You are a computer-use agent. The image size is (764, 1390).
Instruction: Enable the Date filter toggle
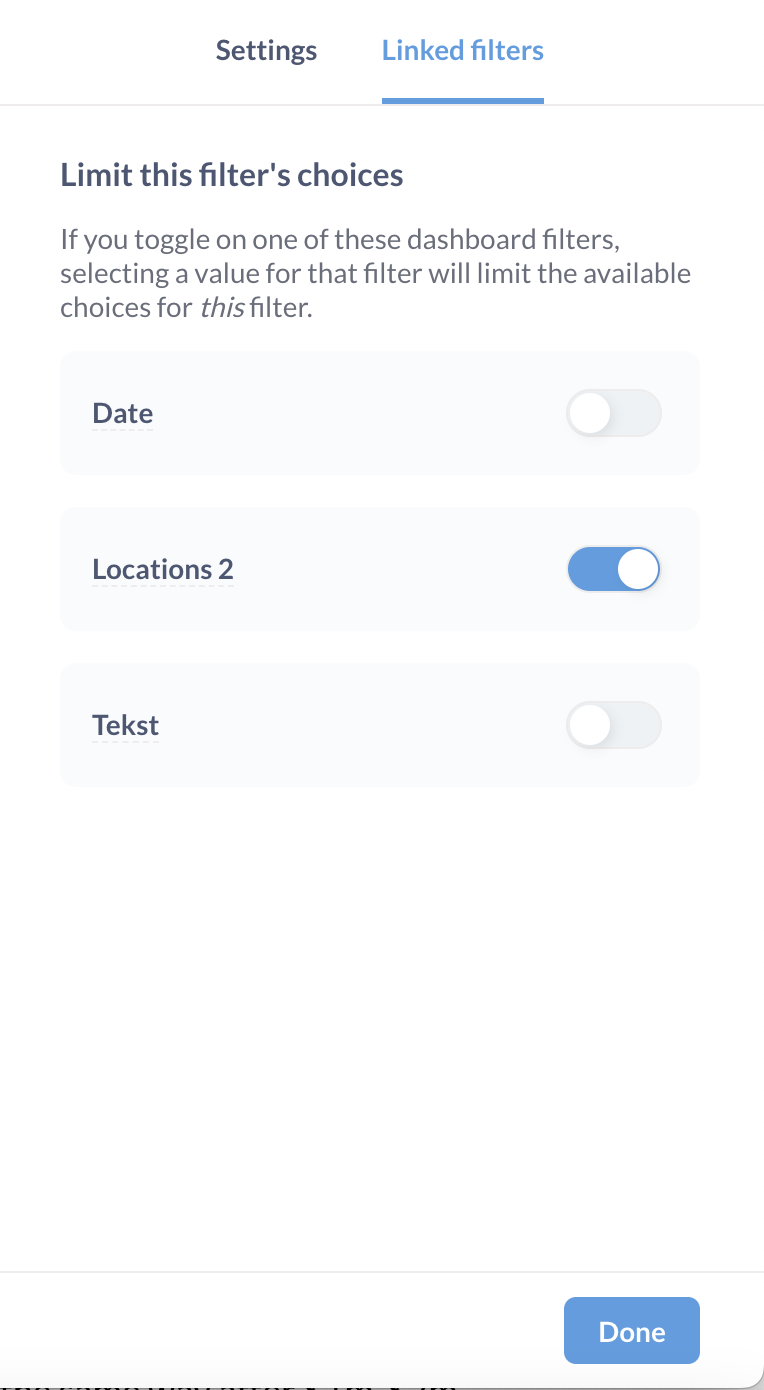pyautogui.click(x=614, y=413)
